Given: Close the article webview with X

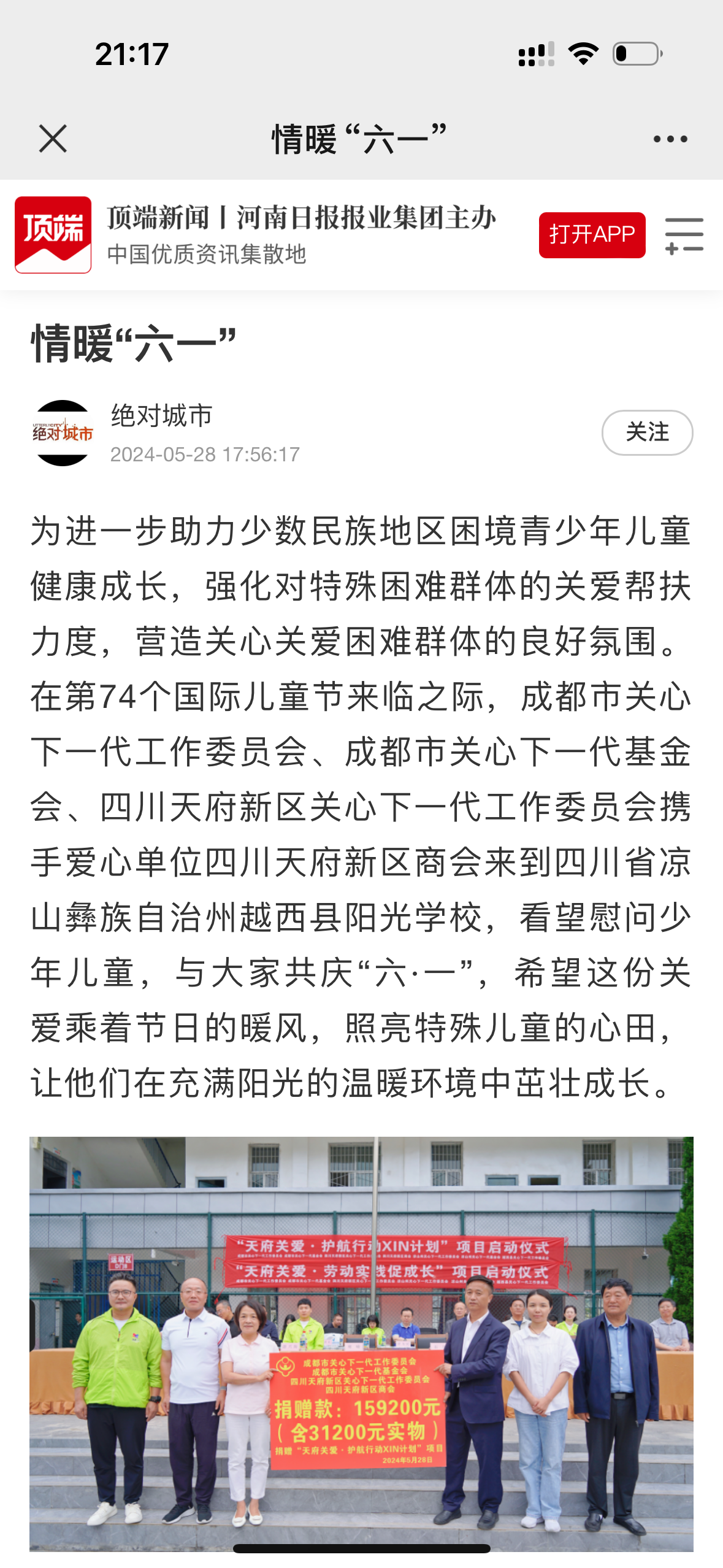Looking at the screenshot, I should click(53, 139).
